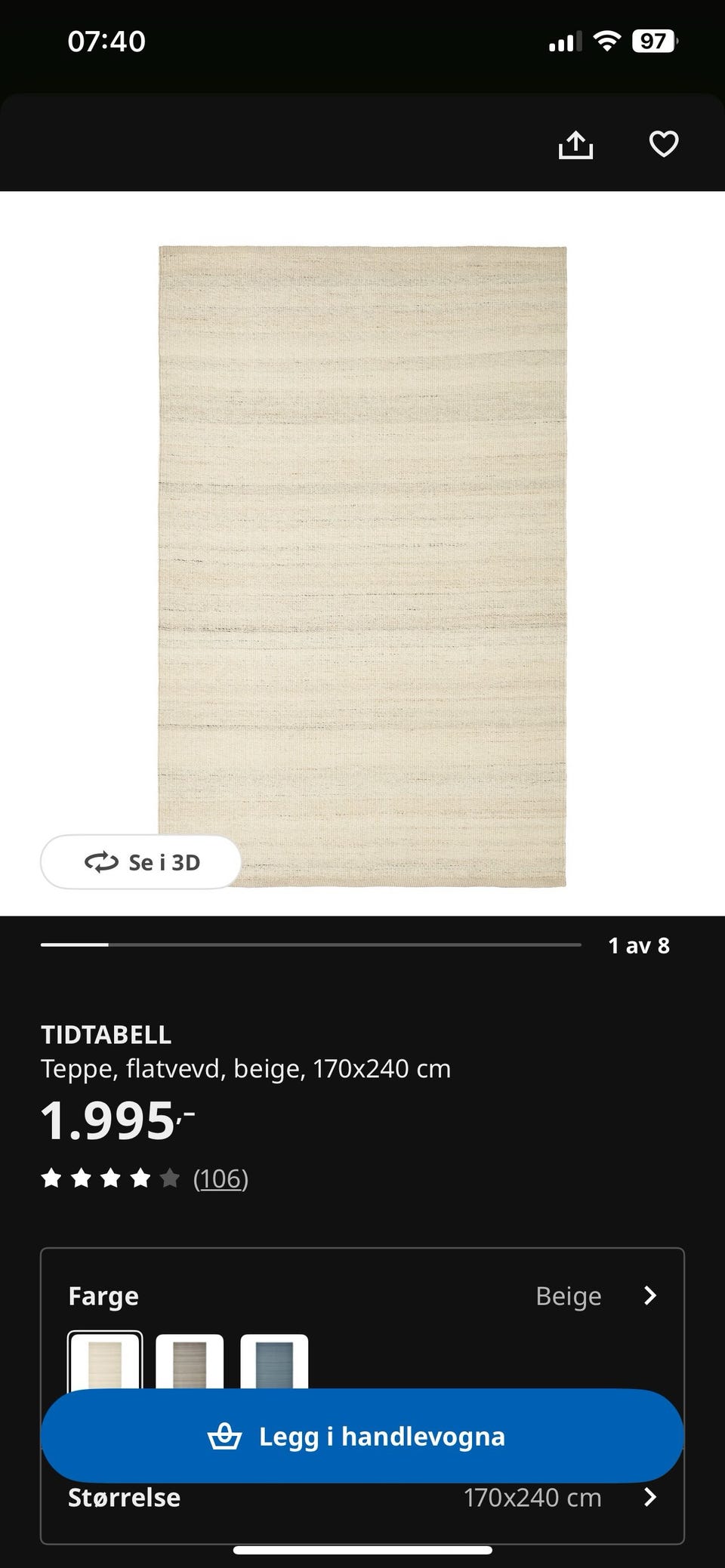
Task: Tap the rug product photo
Action: click(362, 566)
